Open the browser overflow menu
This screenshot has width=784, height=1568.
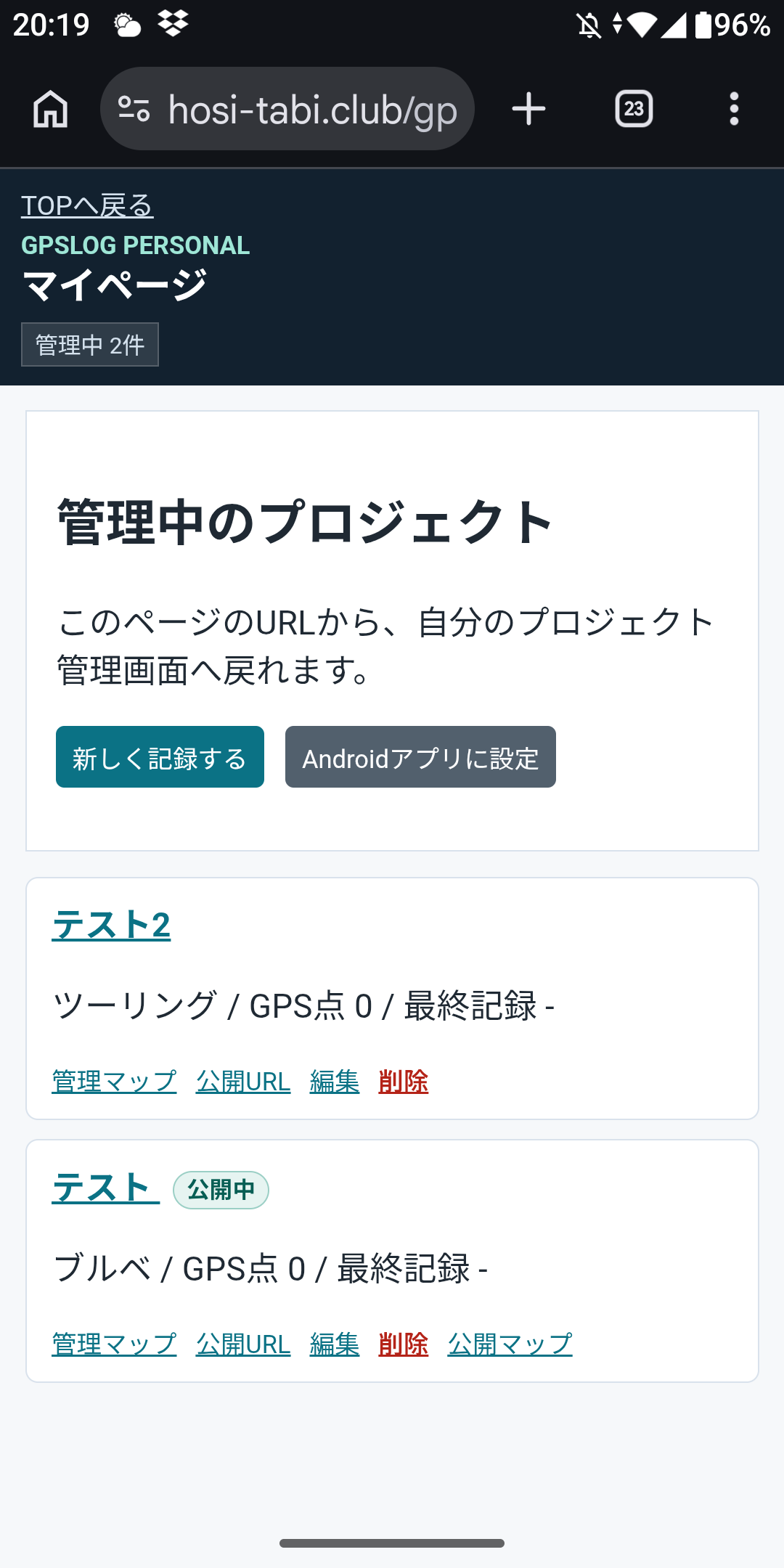pyautogui.click(x=734, y=110)
